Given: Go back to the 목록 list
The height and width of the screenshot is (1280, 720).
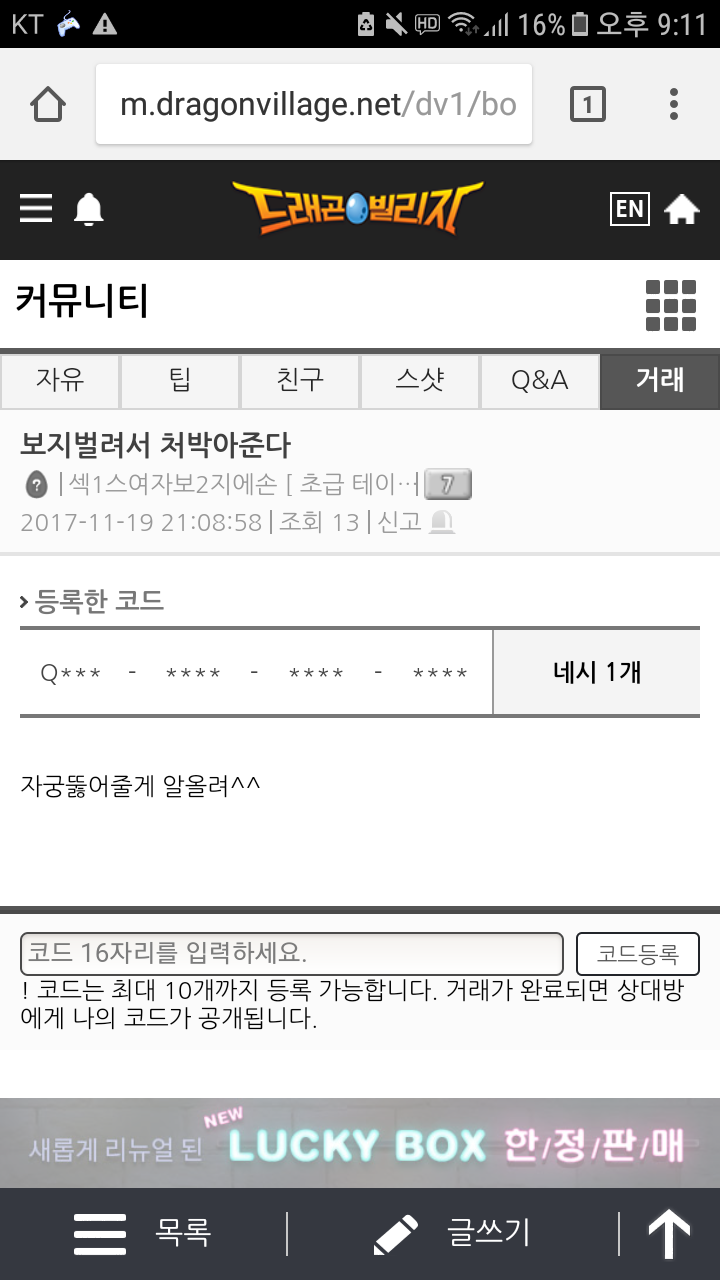Looking at the screenshot, I should pos(145,1233).
